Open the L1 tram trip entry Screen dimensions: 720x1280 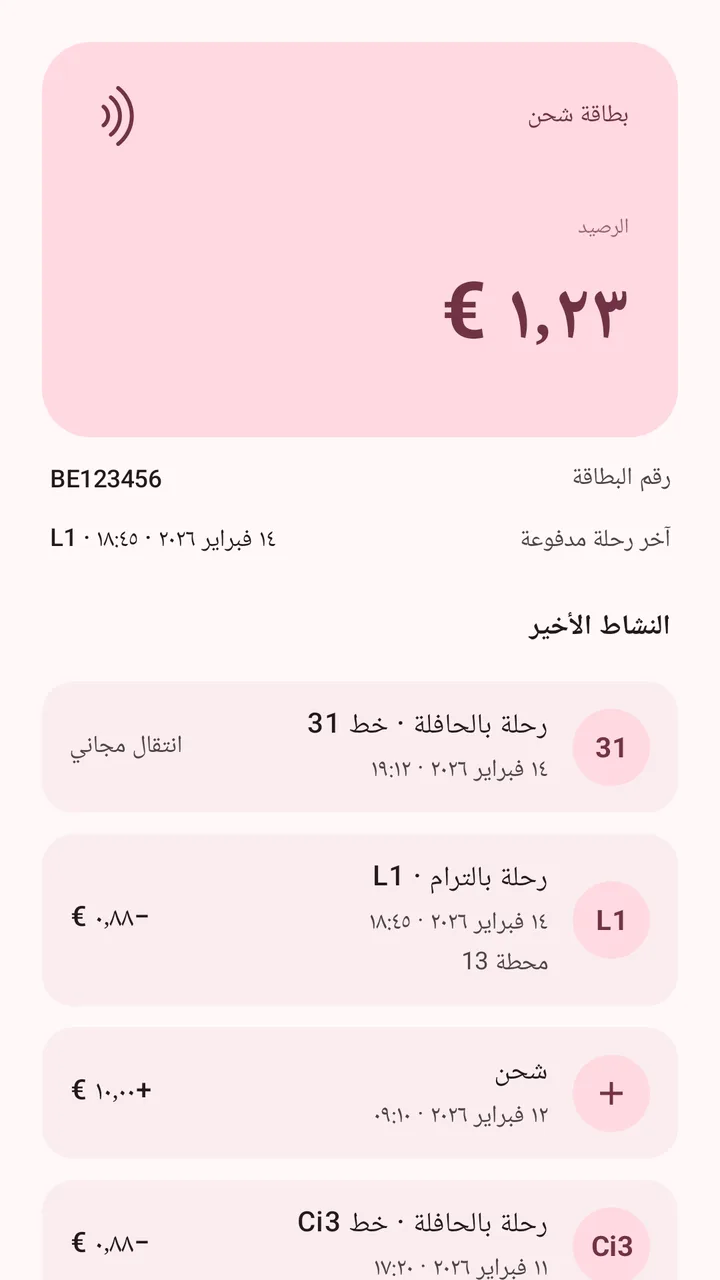[360, 920]
